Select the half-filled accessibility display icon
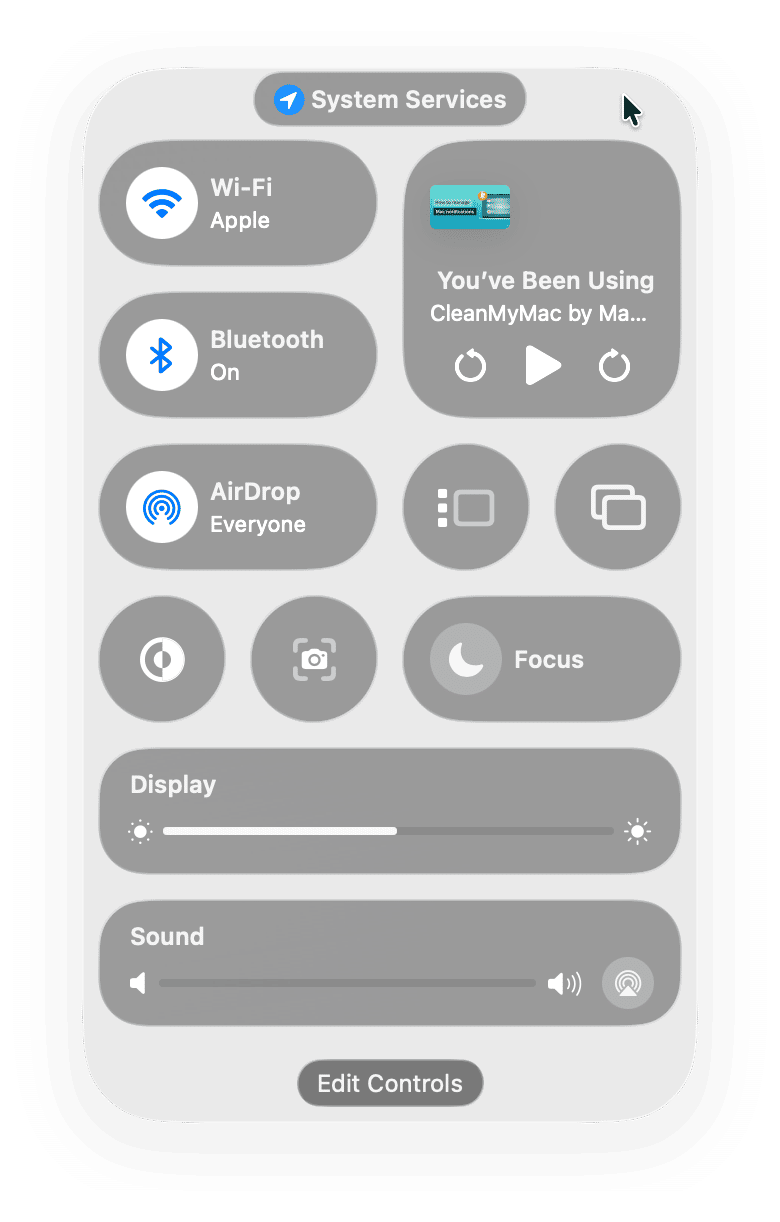The width and height of the screenshot is (780, 1222). coord(162,658)
